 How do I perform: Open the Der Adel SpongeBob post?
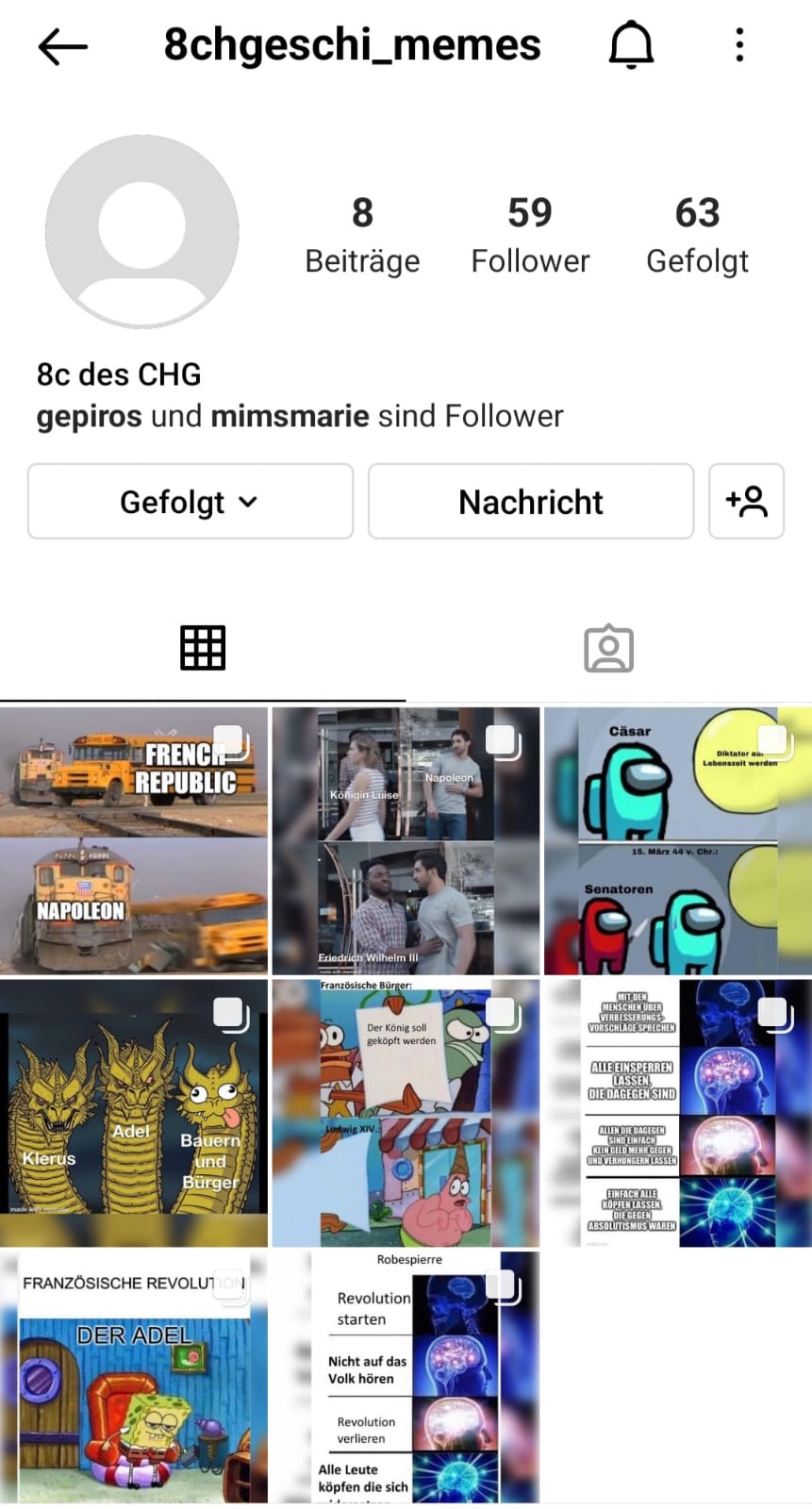pyautogui.click(x=134, y=1379)
